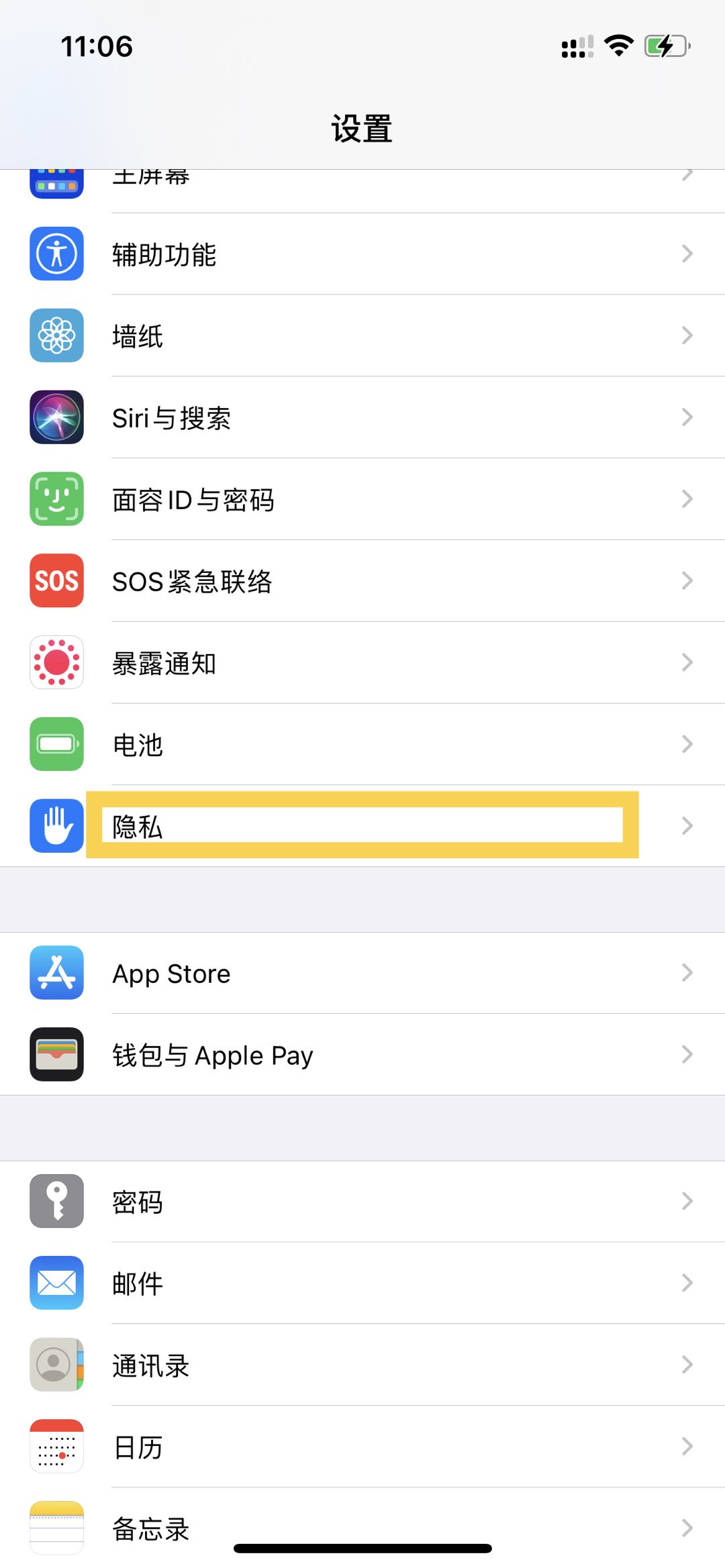Open the 备忘录 settings row

(x=362, y=1528)
